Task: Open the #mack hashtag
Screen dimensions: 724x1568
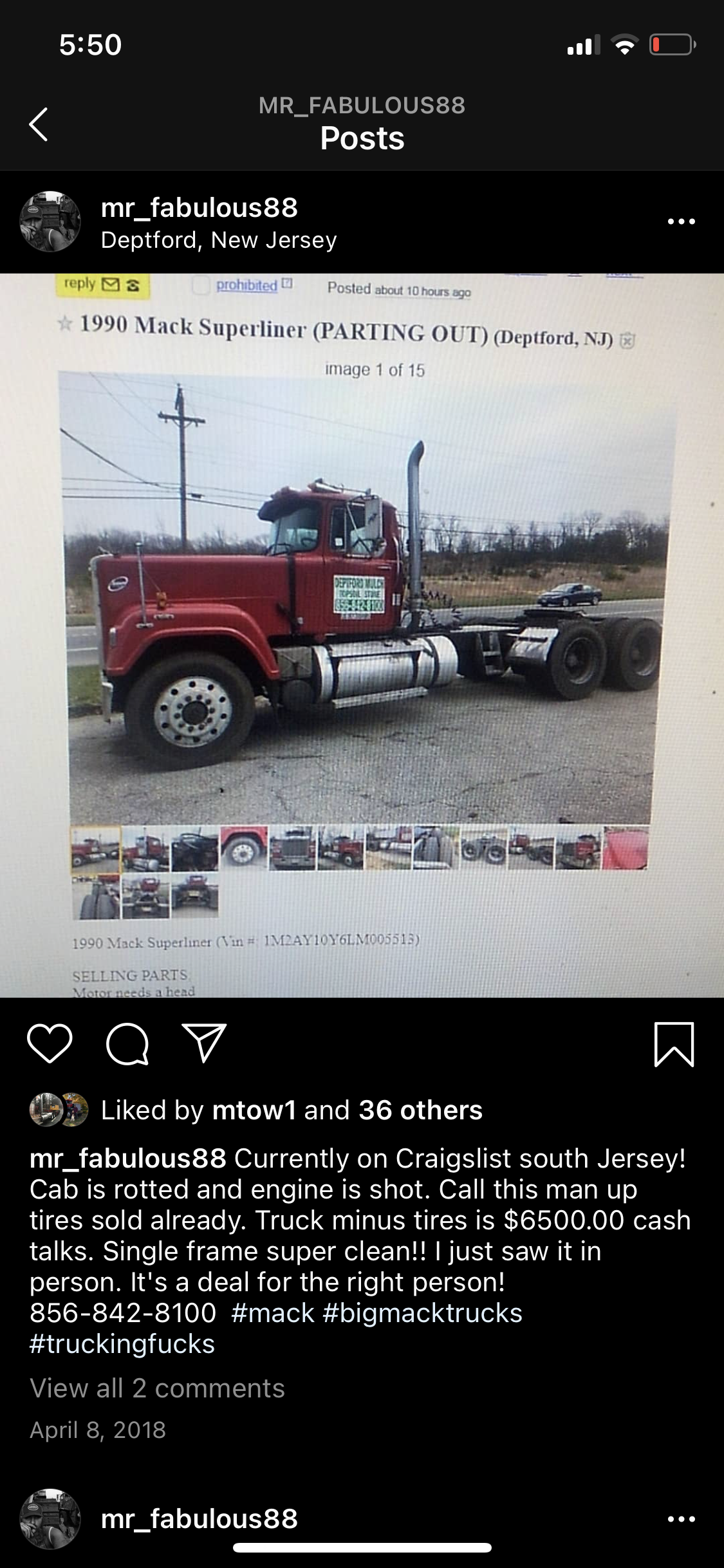Action: click(273, 1313)
